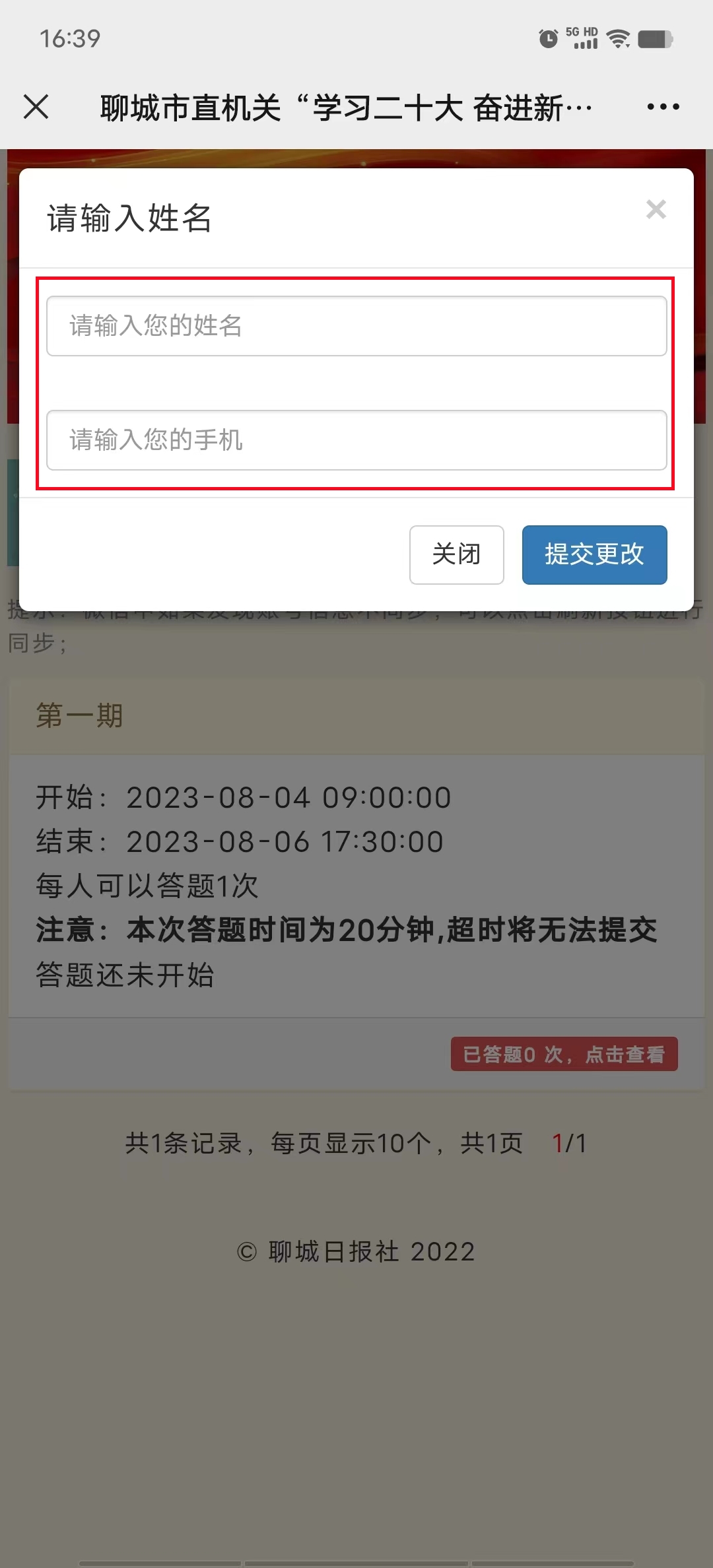The height and width of the screenshot is (1568, 713).
Task: Focus the 请输入您的姓名 name field
Action: point(356,326)
